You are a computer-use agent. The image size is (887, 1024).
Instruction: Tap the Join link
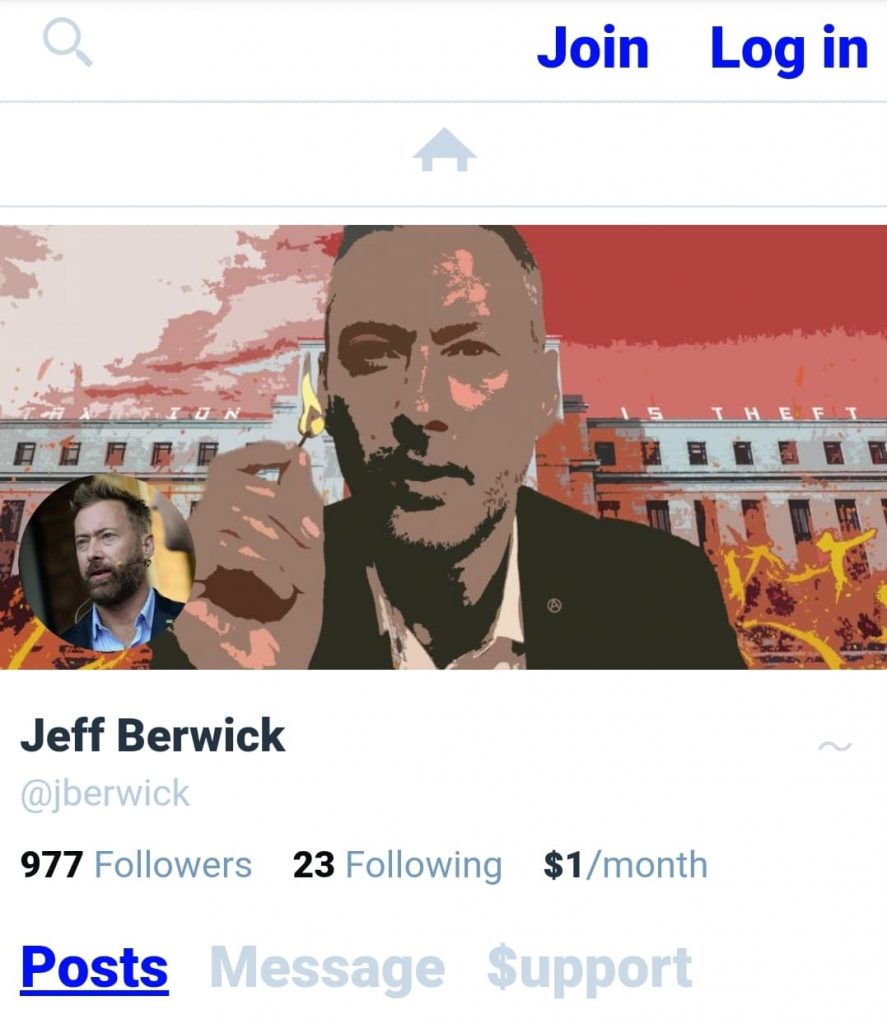(592, 48)
